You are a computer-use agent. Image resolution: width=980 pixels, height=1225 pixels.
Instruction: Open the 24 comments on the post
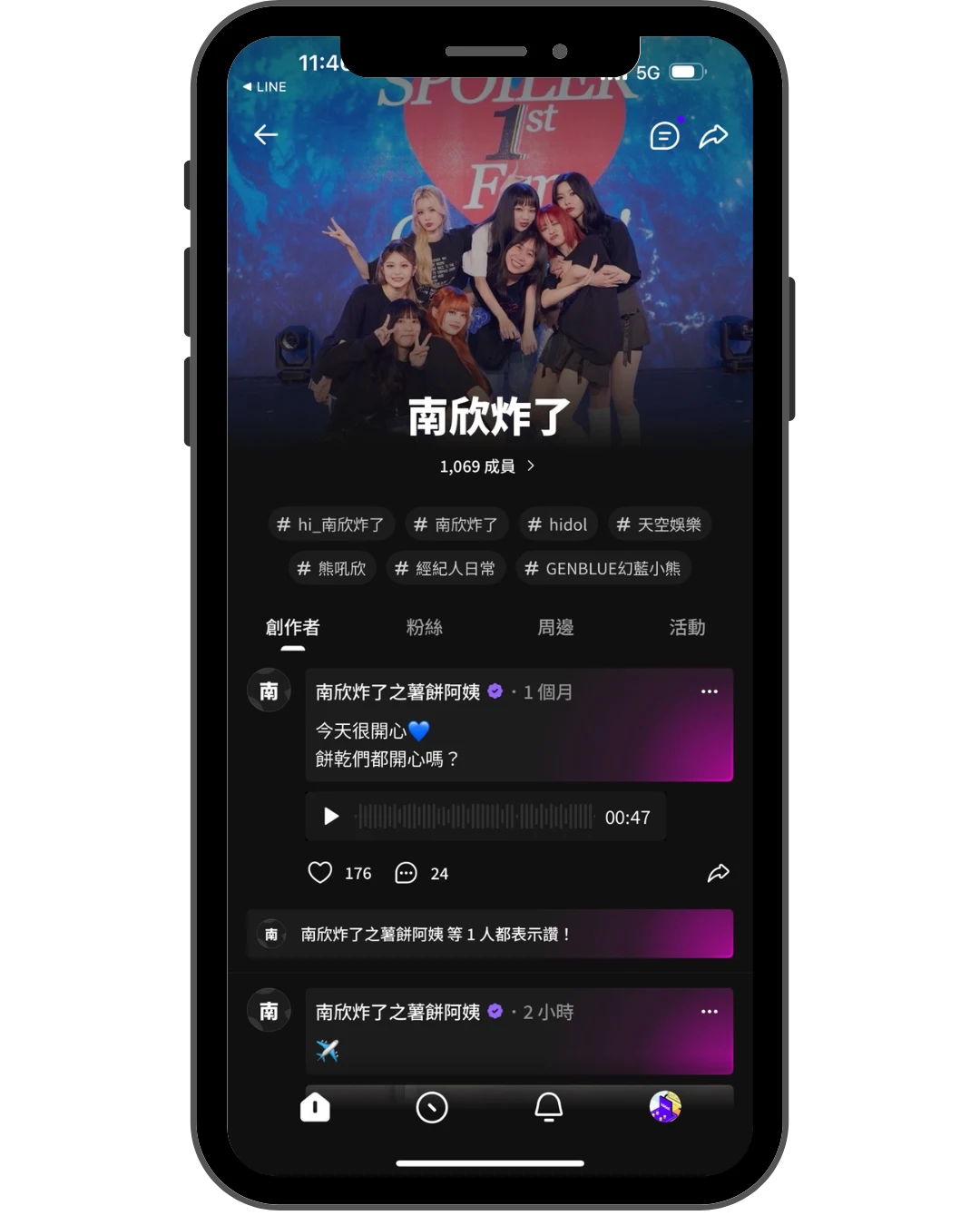click(406, 873)
